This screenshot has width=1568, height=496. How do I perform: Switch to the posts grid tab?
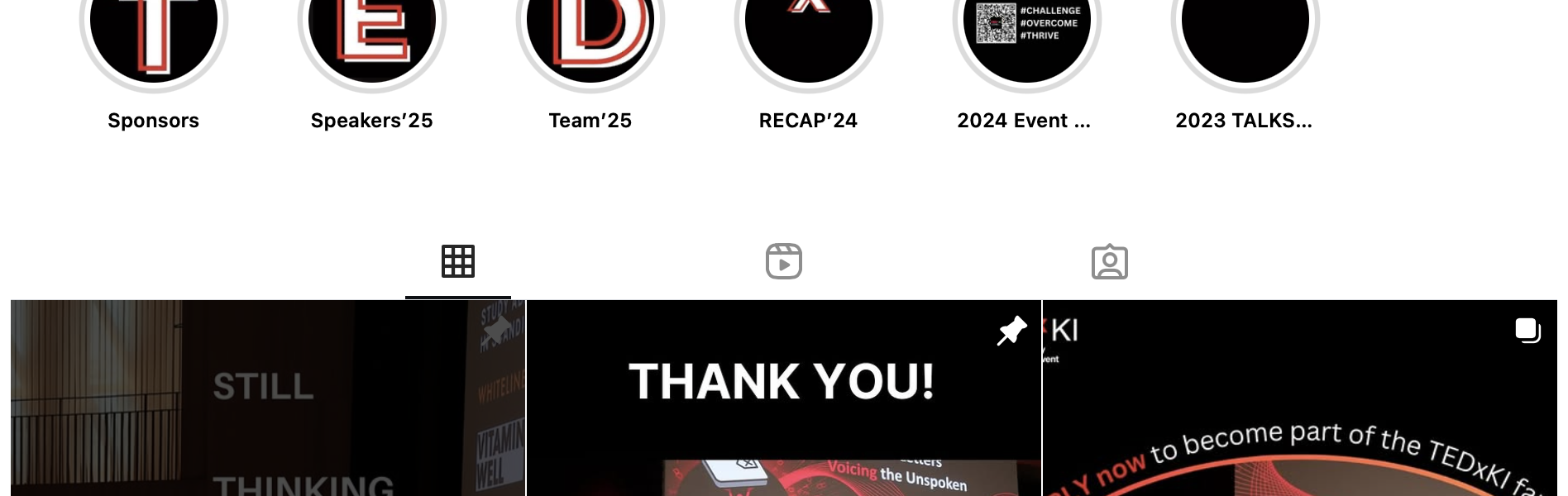coord(458,261)
